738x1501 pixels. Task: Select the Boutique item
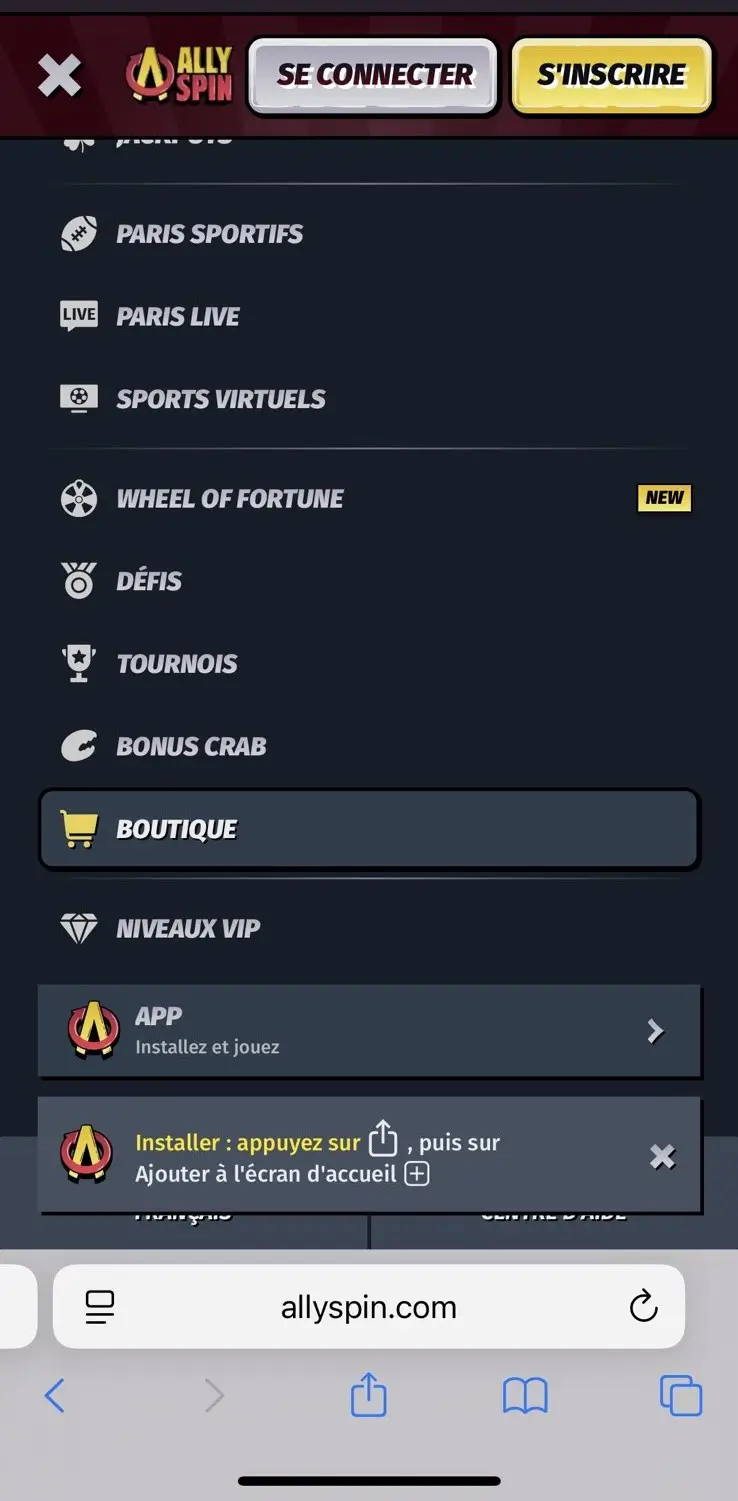click(368, 829)
